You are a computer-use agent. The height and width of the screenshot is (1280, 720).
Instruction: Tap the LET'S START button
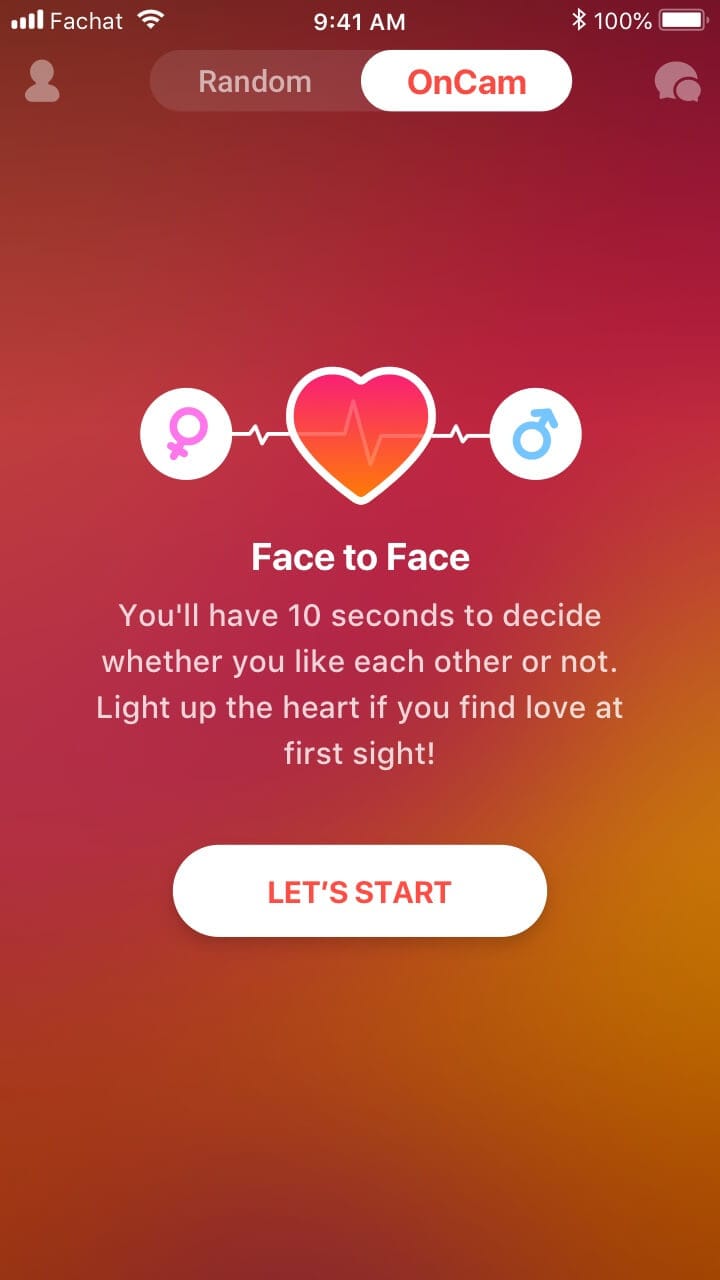point(360,891)
